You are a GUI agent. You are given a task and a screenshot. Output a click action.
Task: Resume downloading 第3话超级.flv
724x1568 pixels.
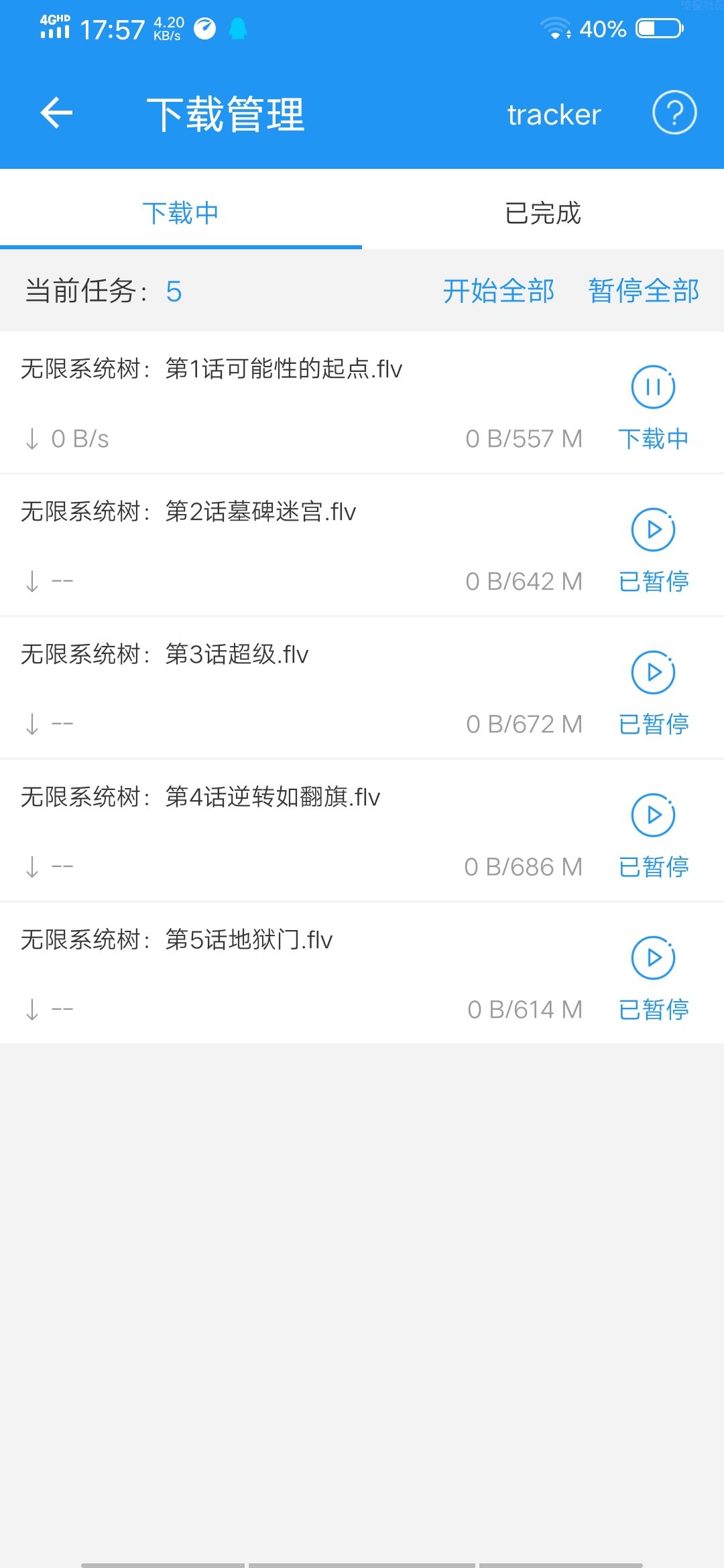click(653, 672)
